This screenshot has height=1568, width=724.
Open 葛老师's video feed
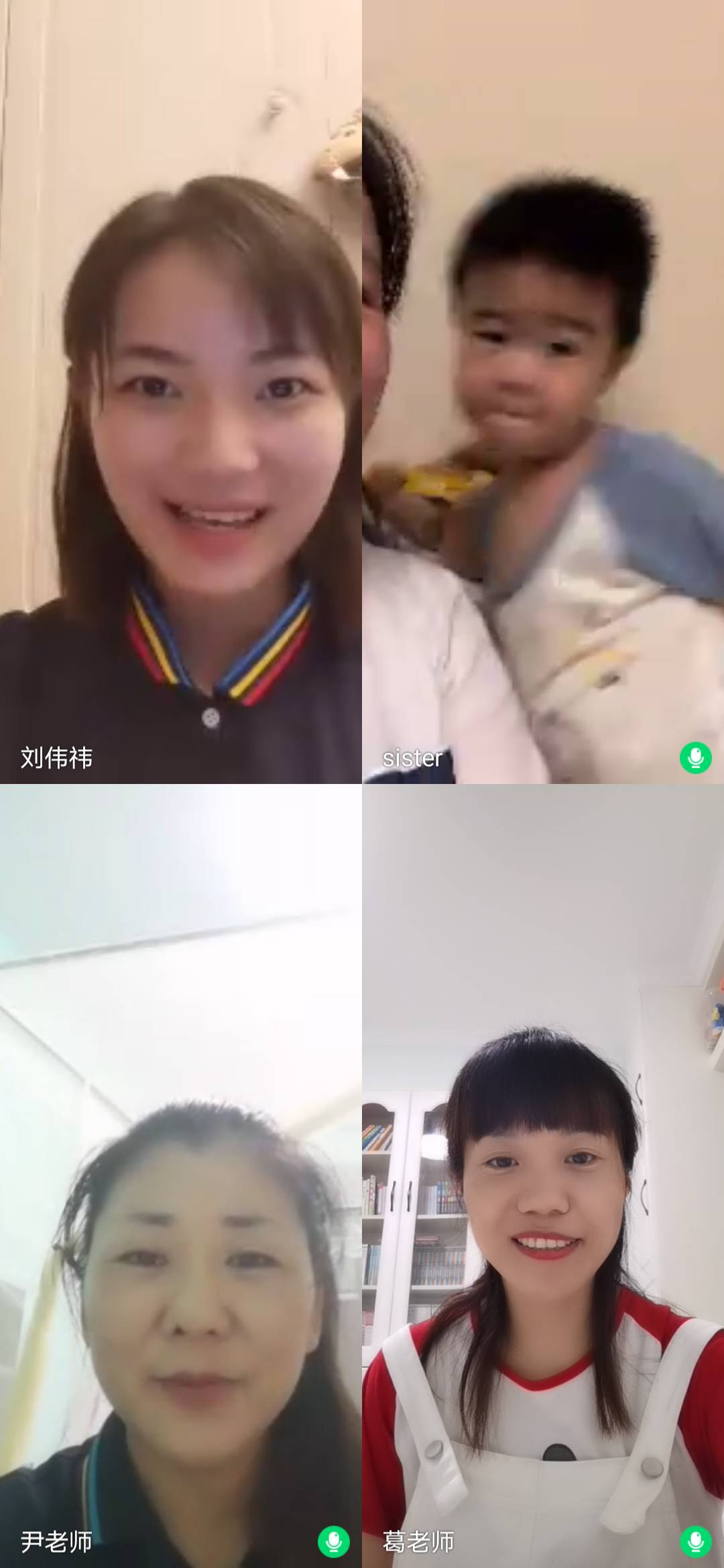click(x=543, y=1176)
